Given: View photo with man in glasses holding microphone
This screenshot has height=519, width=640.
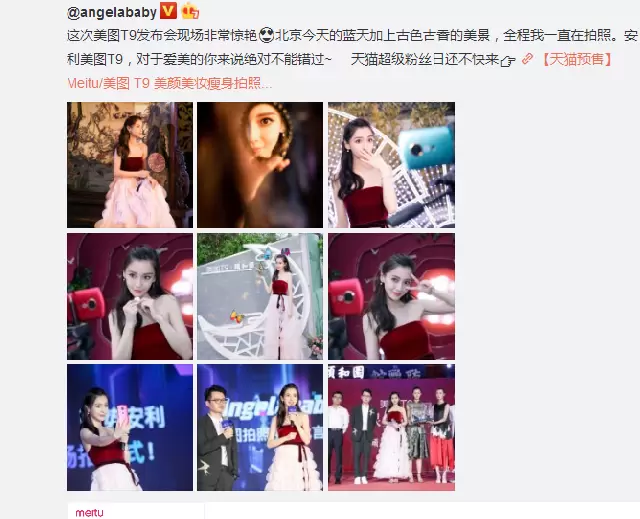Looking at the screenshot, I should [x=260, y=427].
